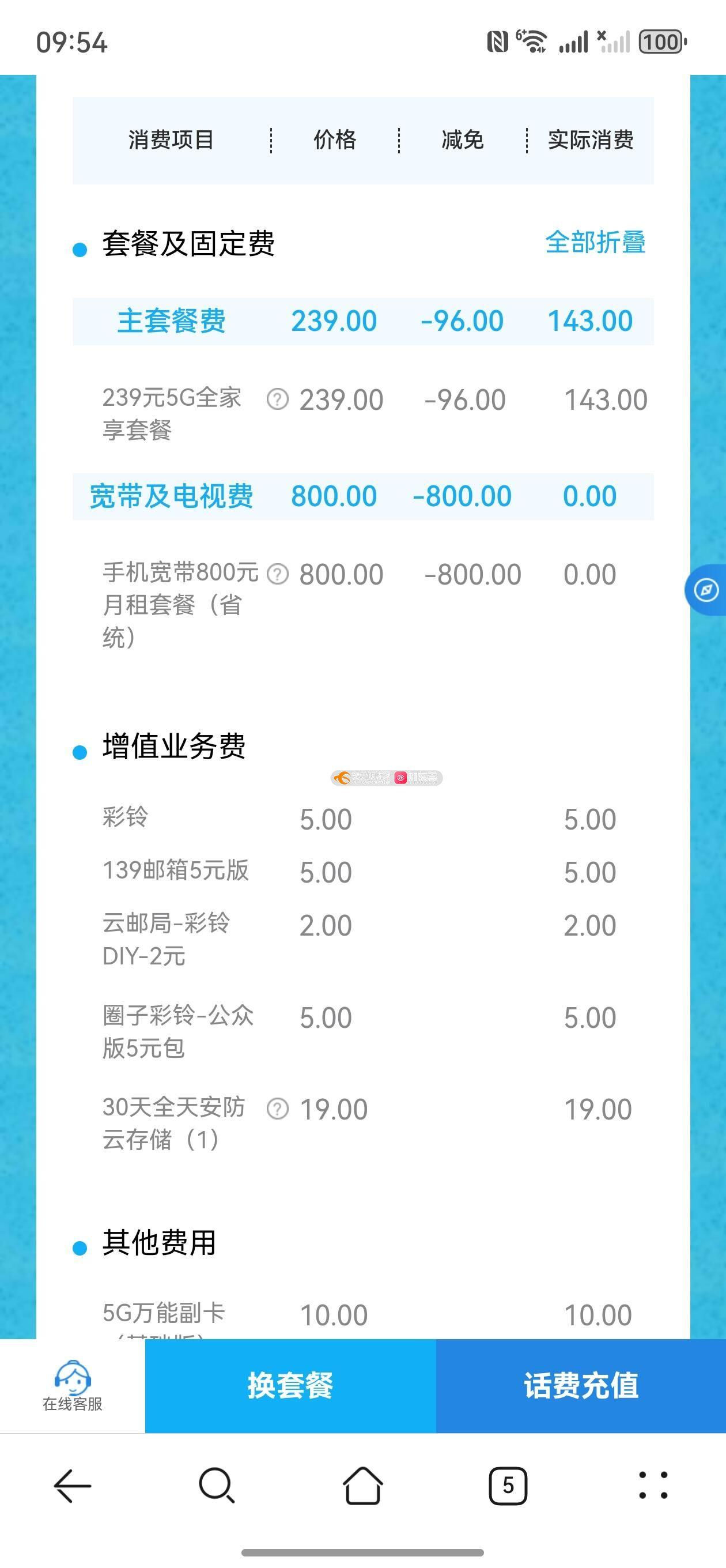The width and height of the screenshot is (726, 1568).
Task: Tap the 话费充值 button
Action: pos(581,1386)
